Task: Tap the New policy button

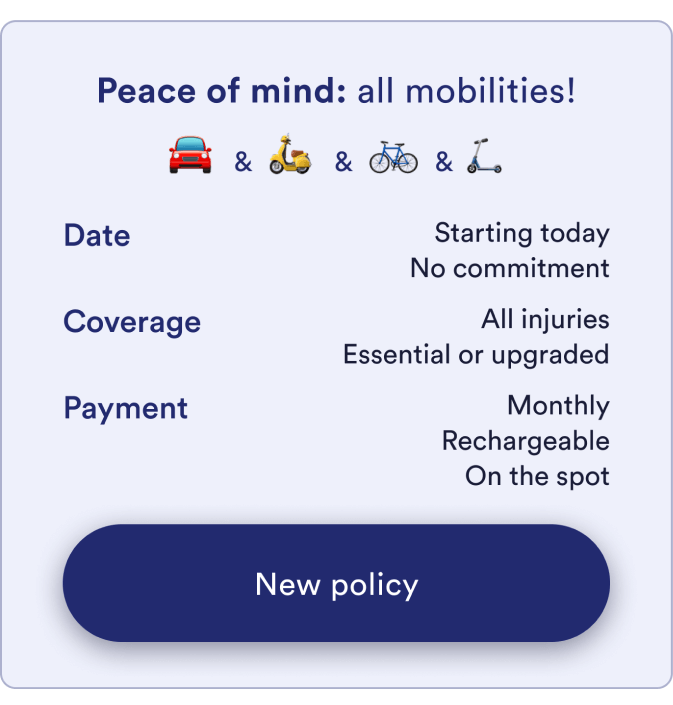Action: [336, 584]
